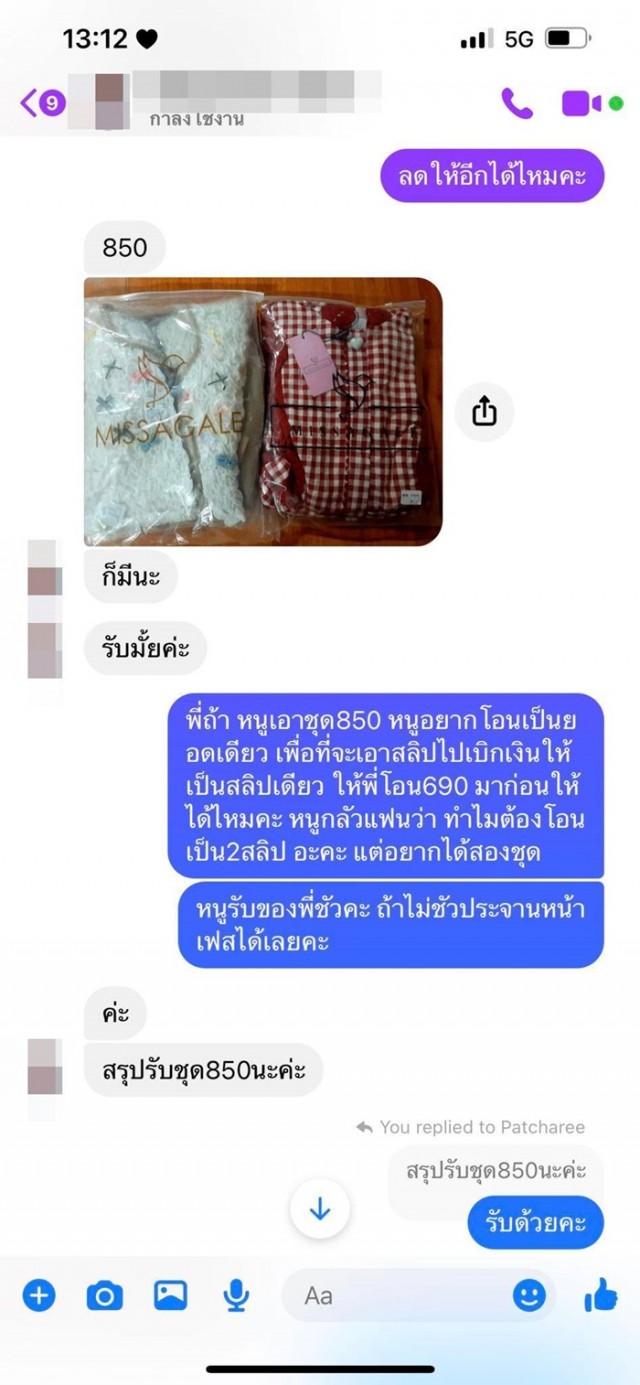Viewport: 640px width, 1385px height.
Task: Send a thumbs-up like
Action: (601, 1296)
